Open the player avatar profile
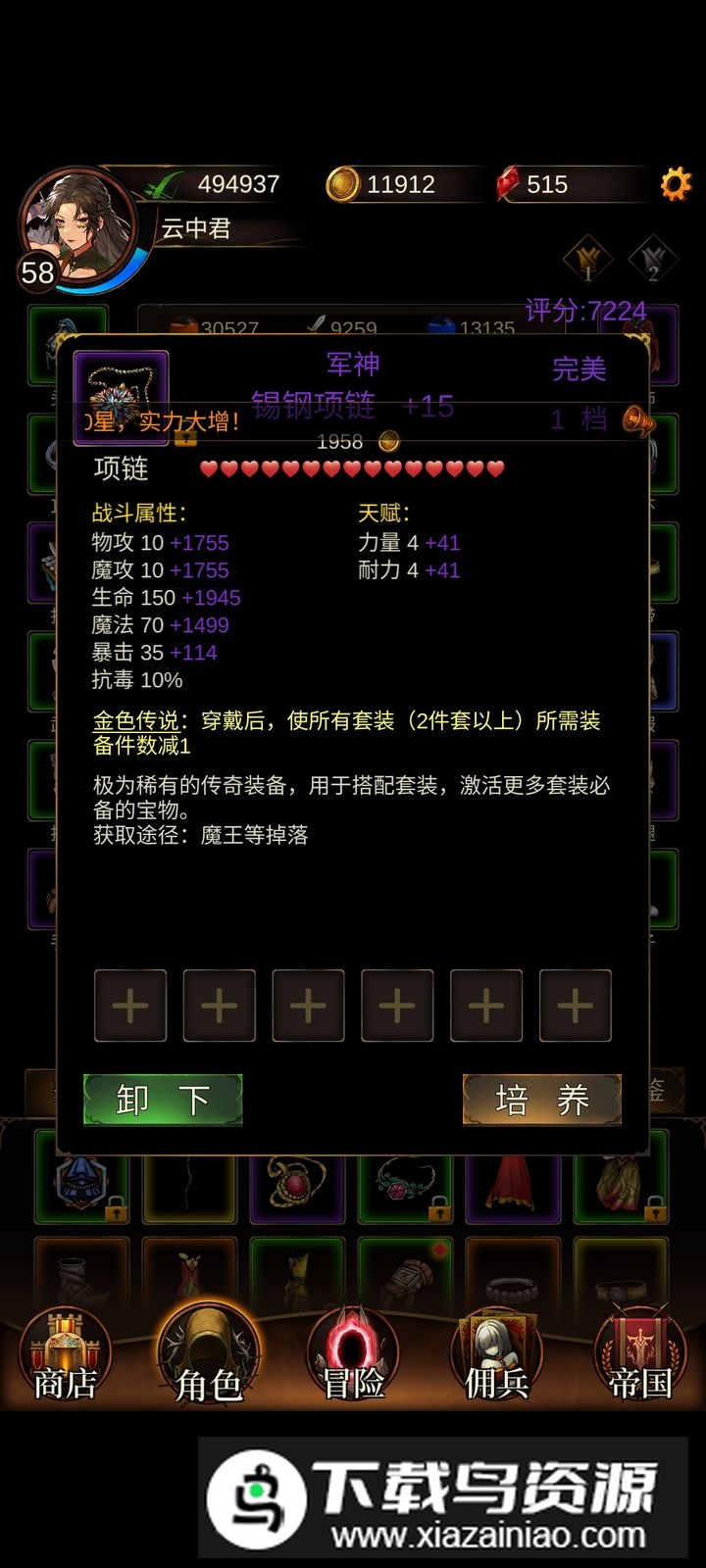 [78, 227]
